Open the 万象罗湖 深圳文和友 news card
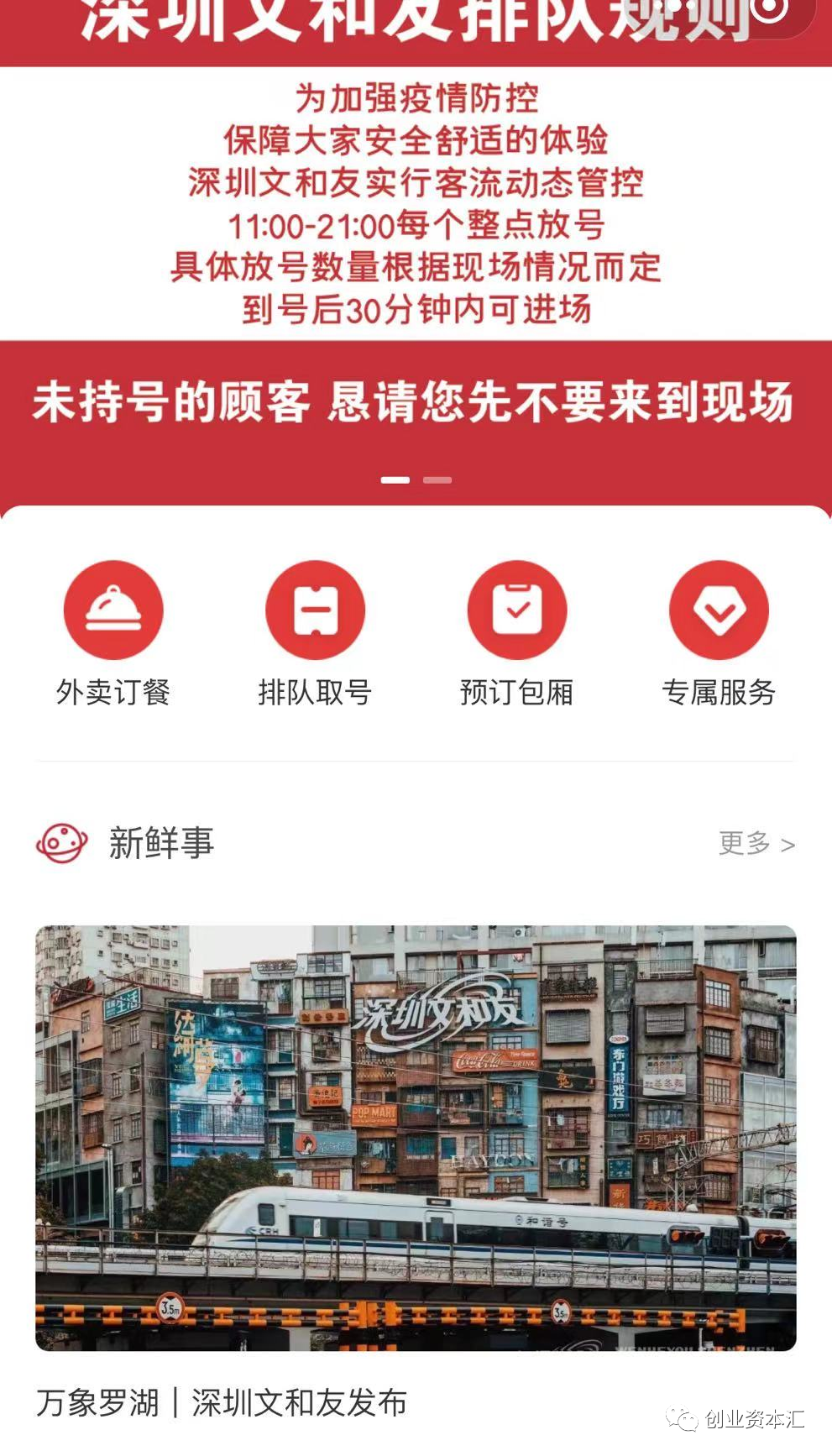This screenshot has width=832, height=1456. pyautogui.click(x=416, y=1137)
